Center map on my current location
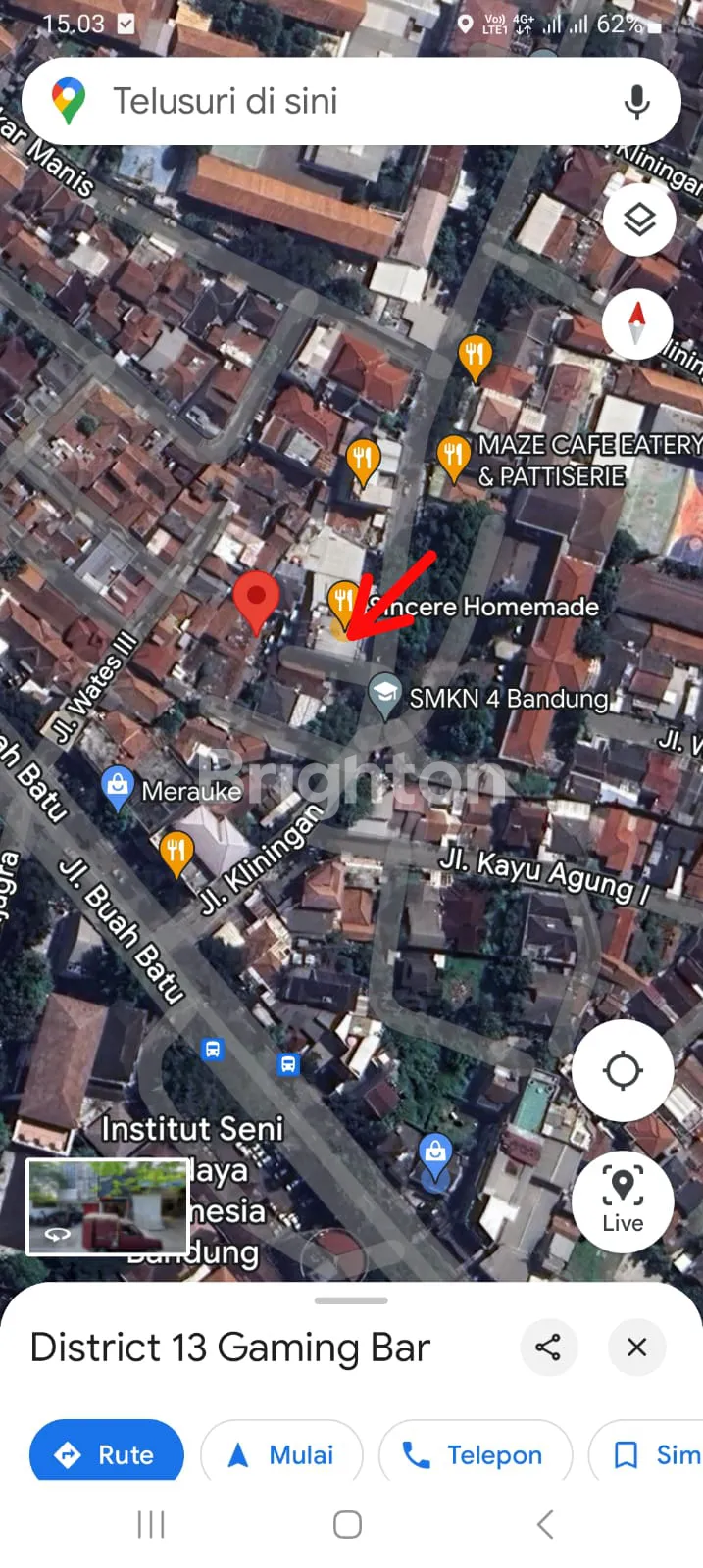The height and width of the screenshot is (1568, 703). click(623, 1070)
